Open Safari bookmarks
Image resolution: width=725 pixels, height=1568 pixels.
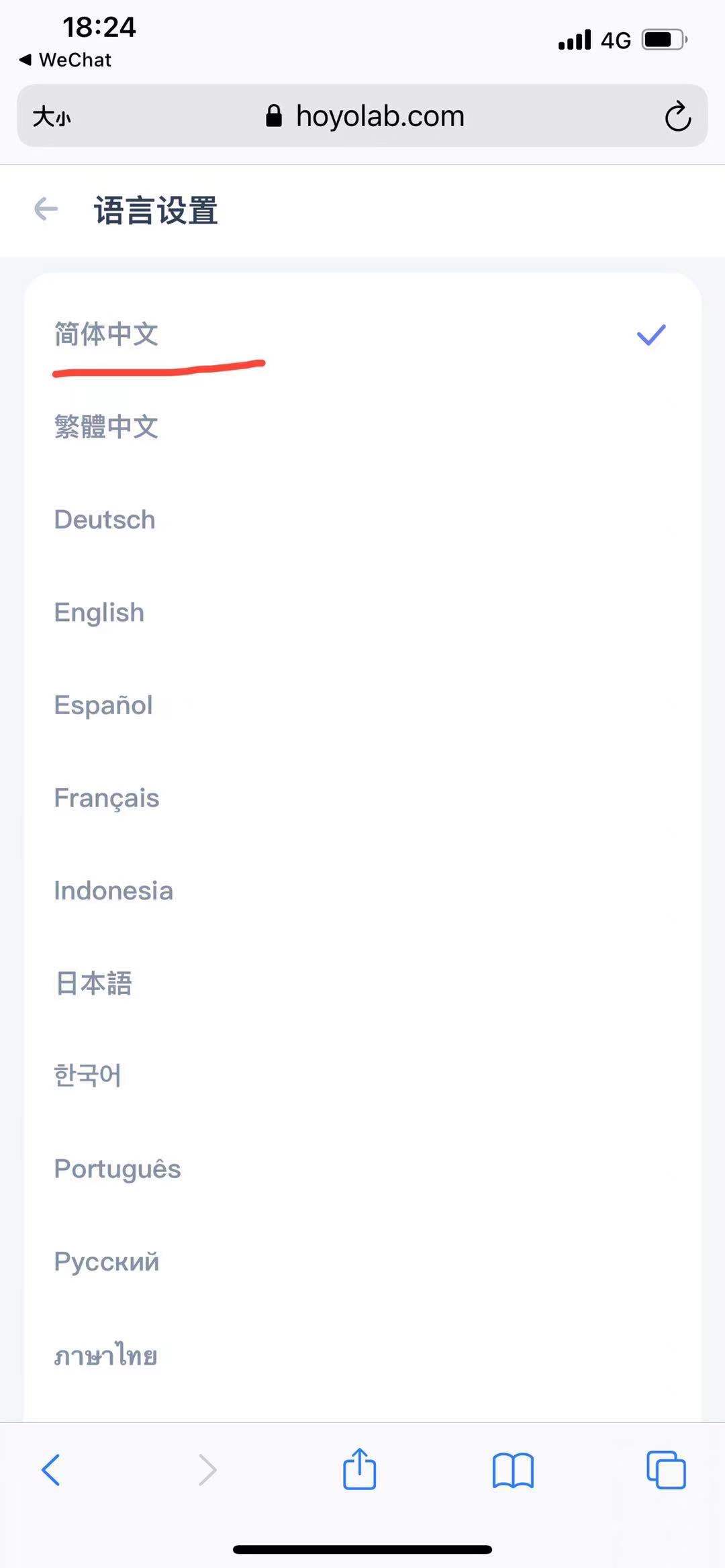point(513,1470)
